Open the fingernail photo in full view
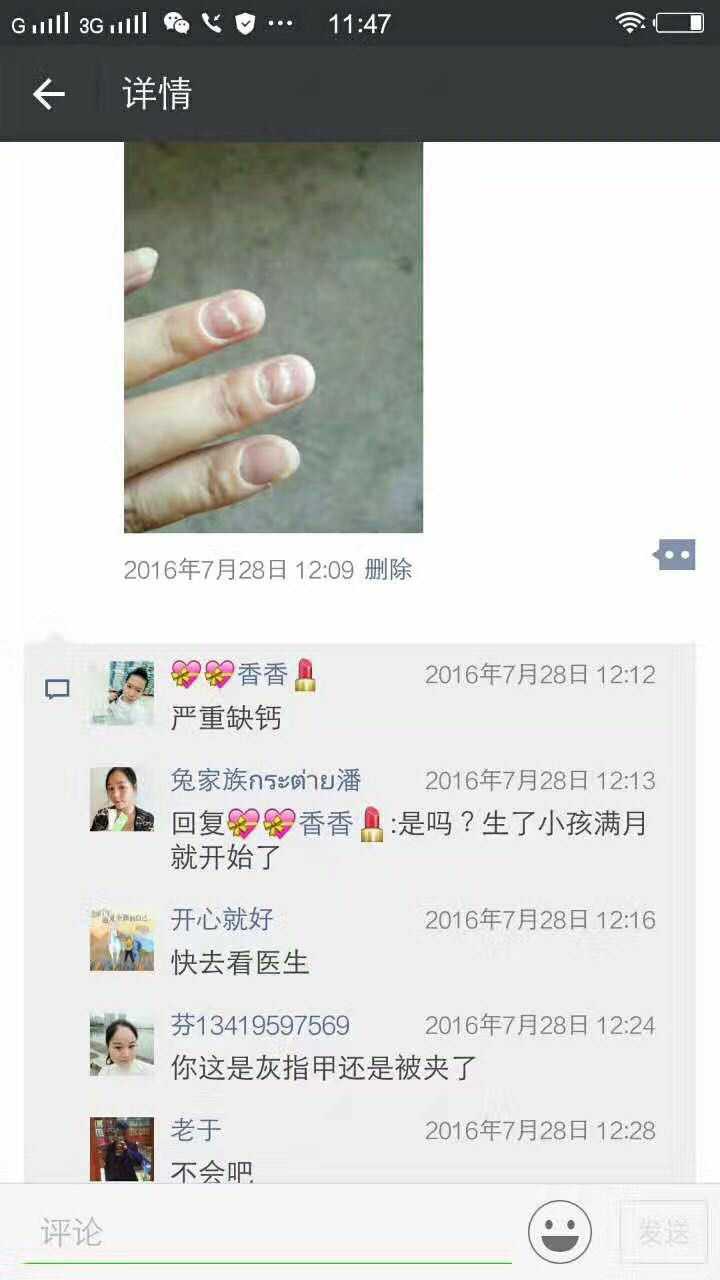Viewport: 720px width, 1280px height. [273, 337]
